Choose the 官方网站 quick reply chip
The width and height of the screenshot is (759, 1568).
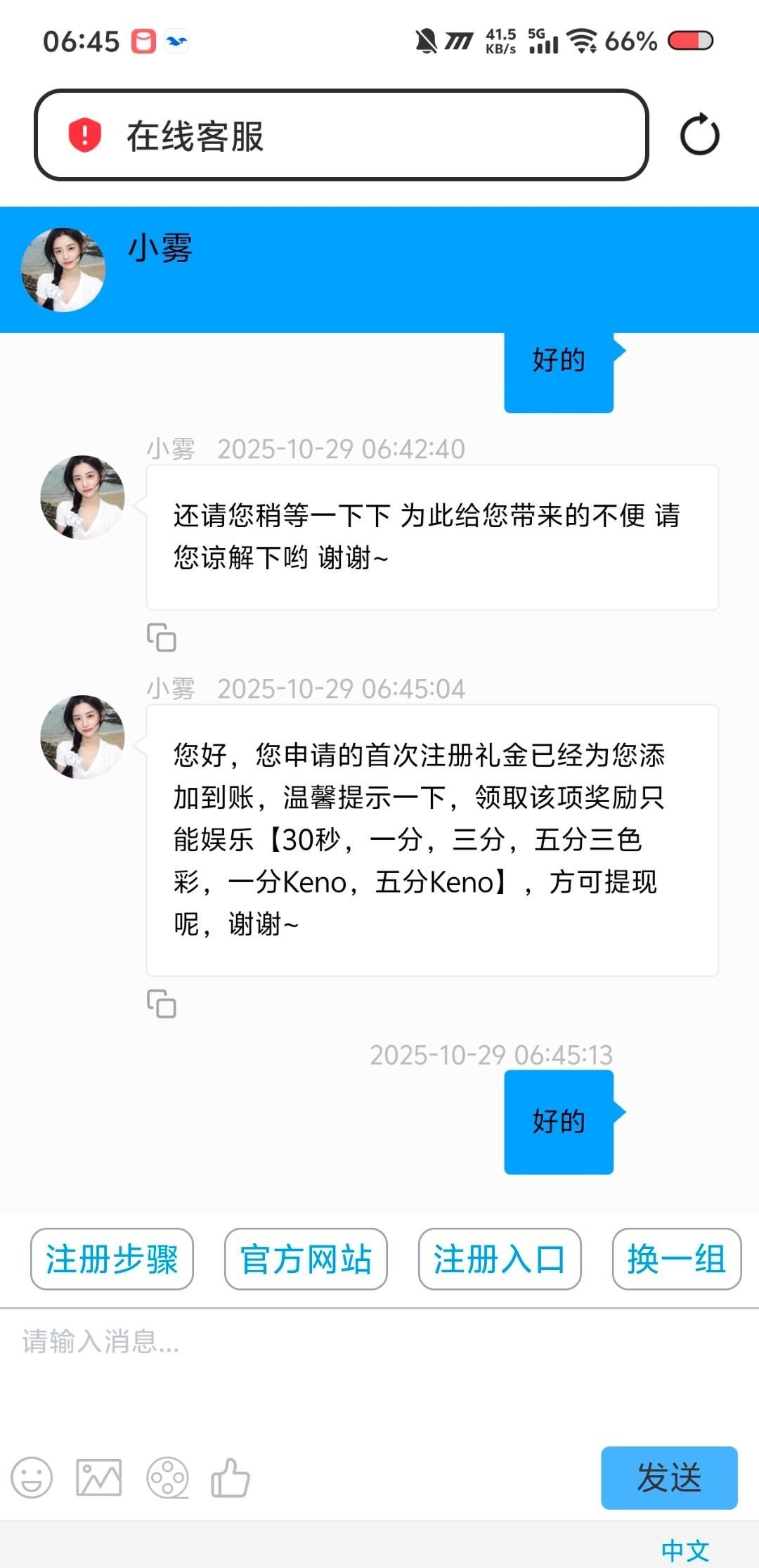tap(306, 1259)
